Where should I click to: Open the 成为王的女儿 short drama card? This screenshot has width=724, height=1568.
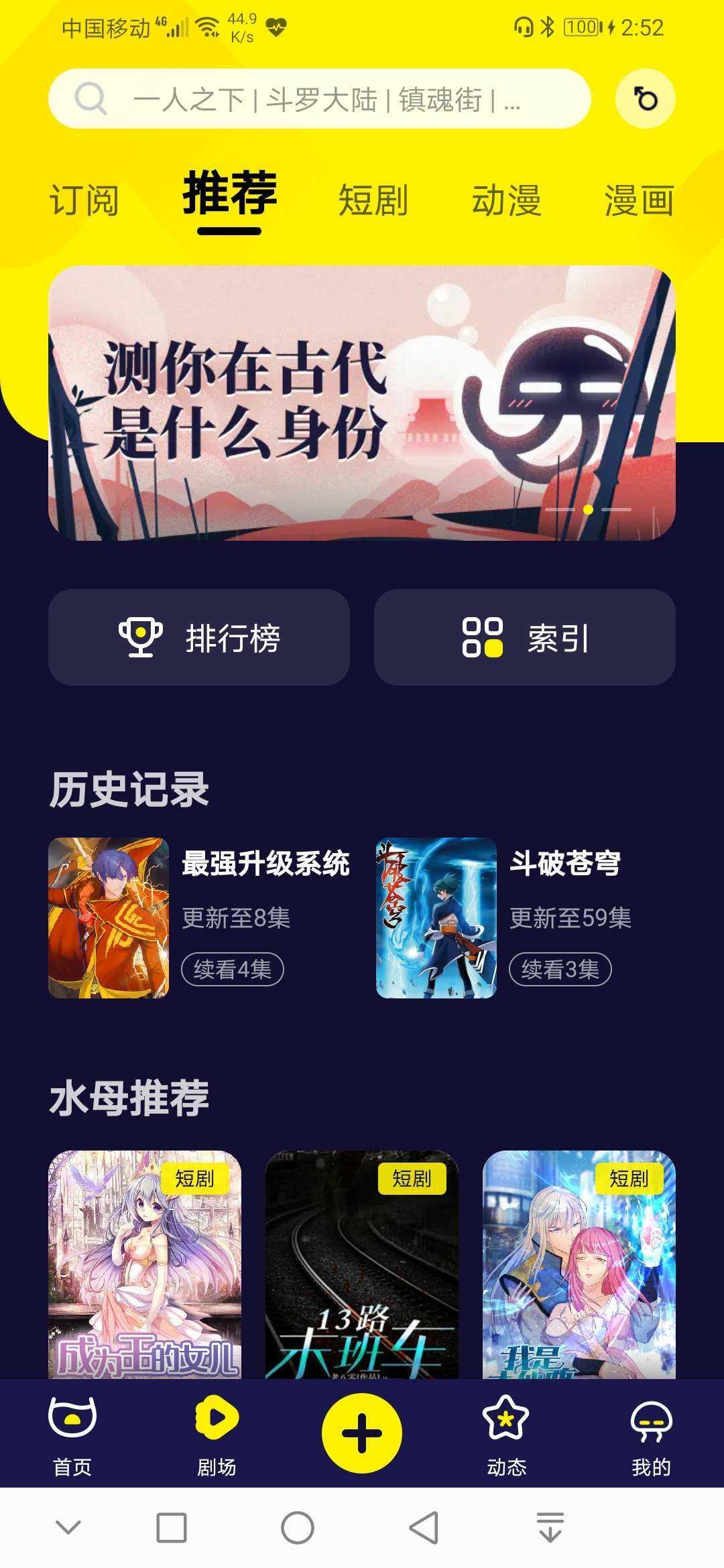145,1264
